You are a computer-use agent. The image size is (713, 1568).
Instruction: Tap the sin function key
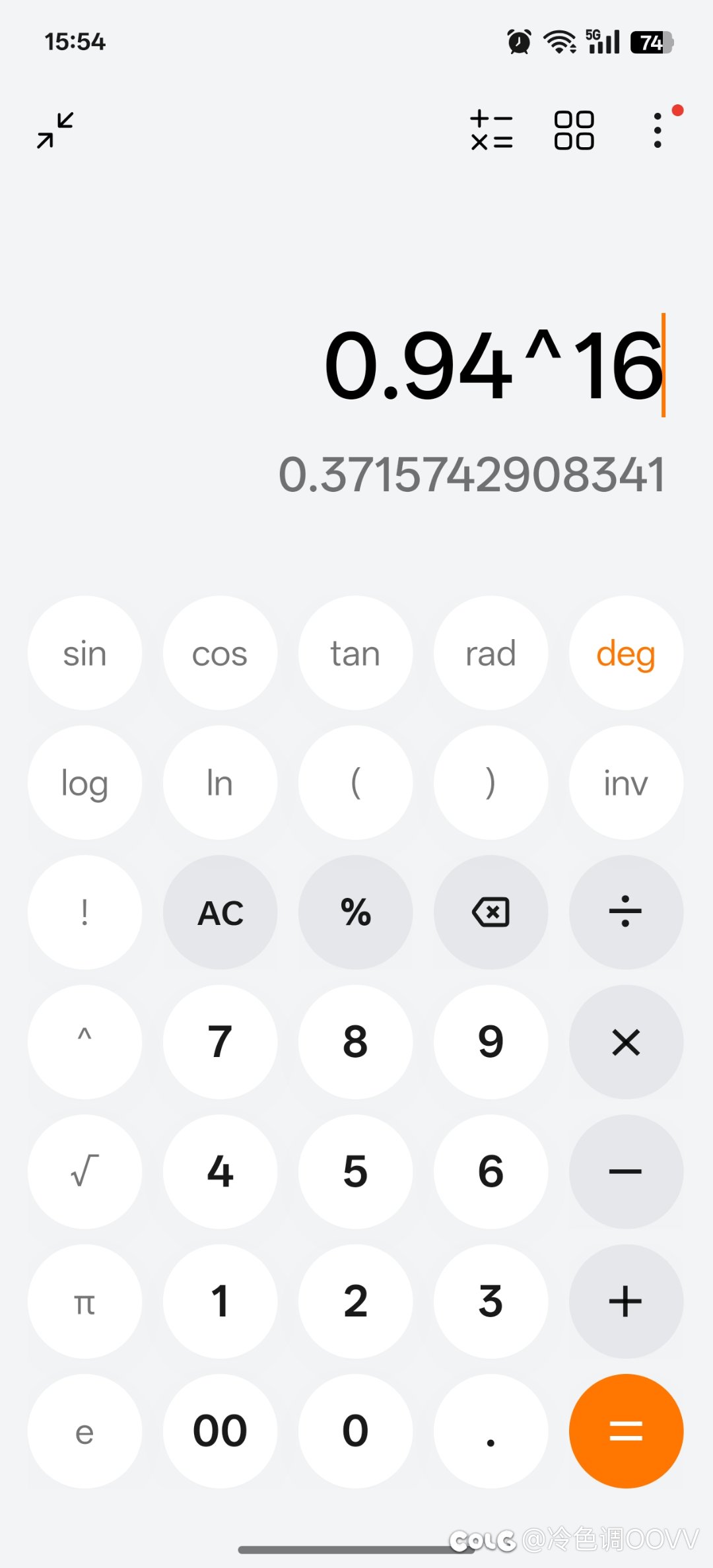coord(85,653)
